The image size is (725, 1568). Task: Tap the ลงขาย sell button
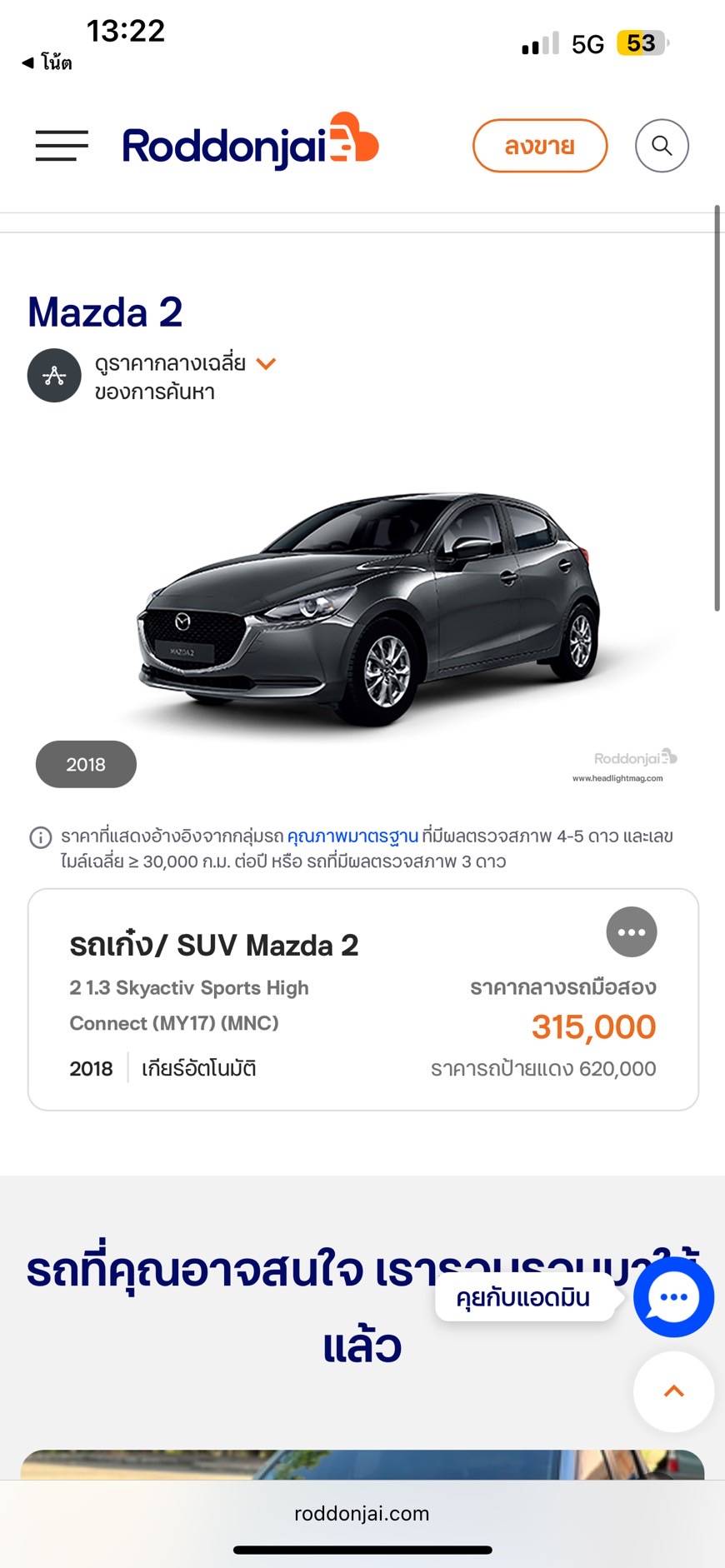(x=539, y=146)
